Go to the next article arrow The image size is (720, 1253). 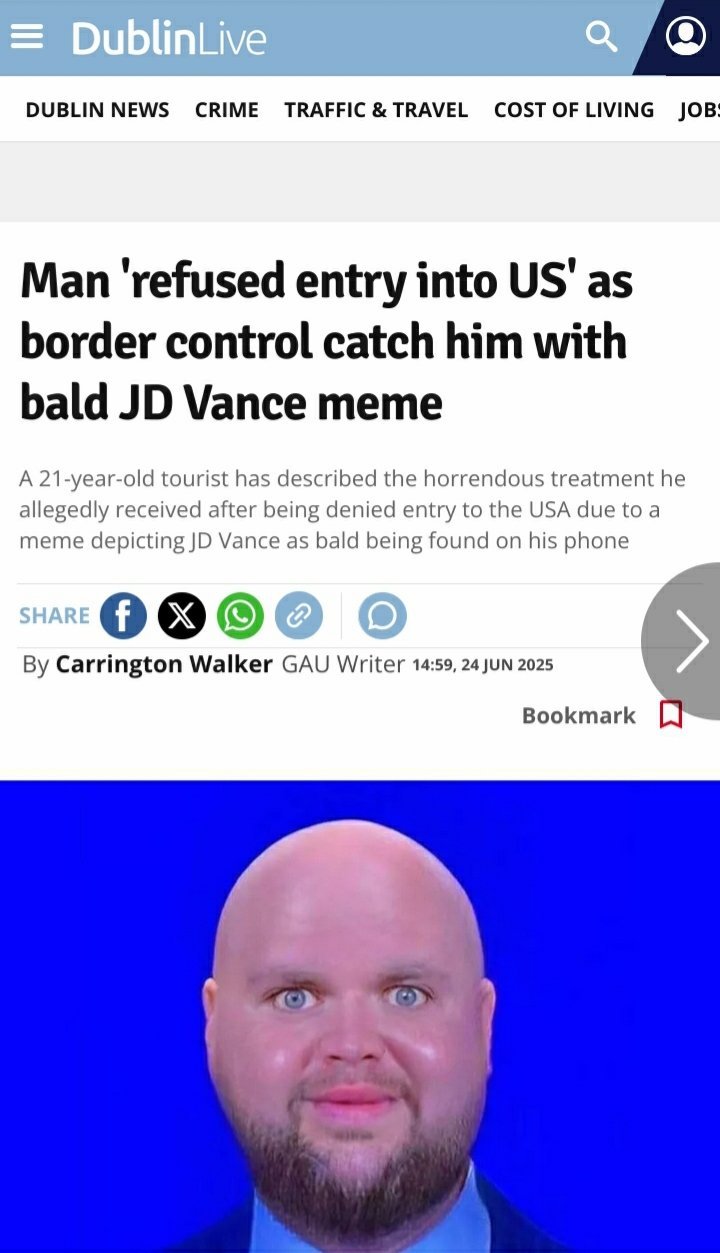pos(691,641)
